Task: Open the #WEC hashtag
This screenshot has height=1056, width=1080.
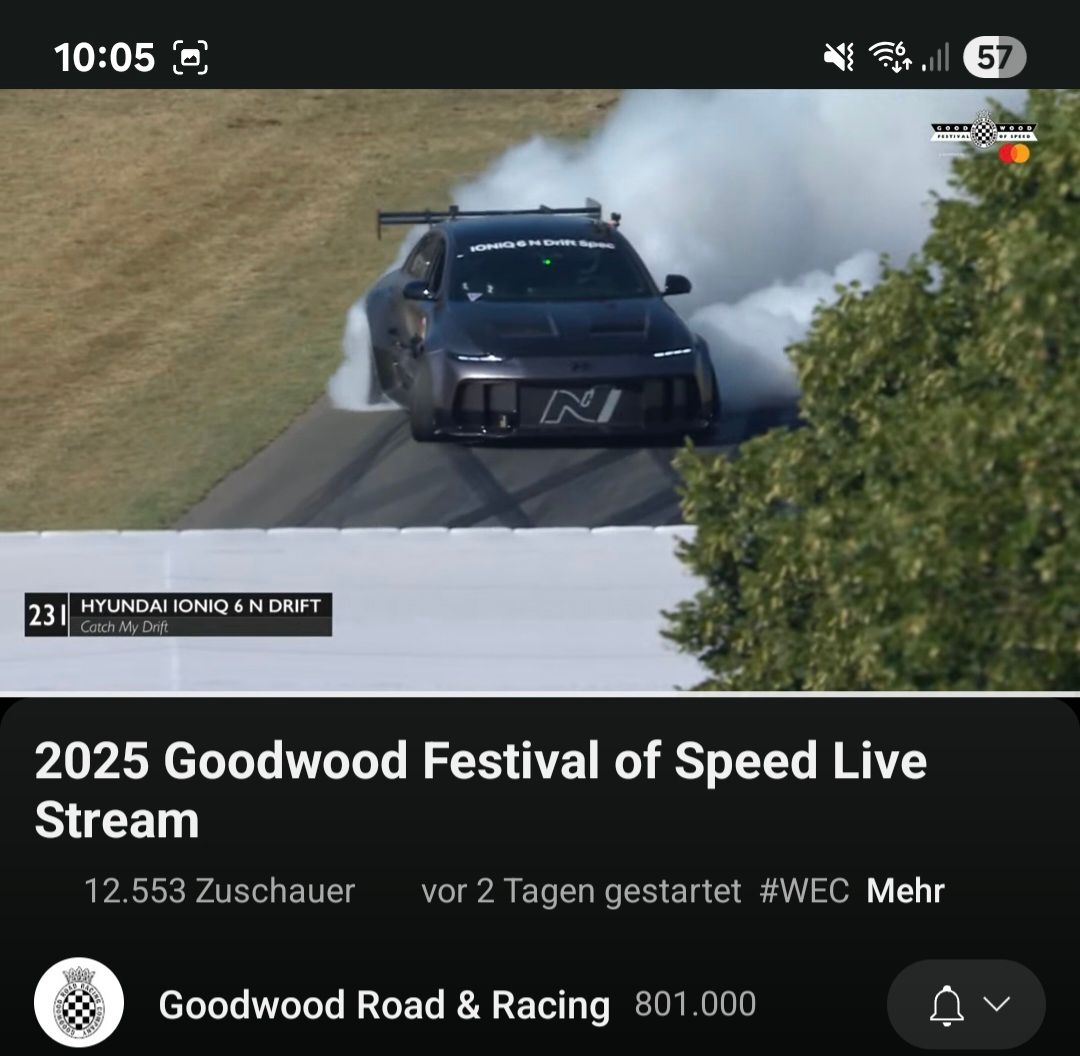Action: pyautogui.click(x=804, y=891)
